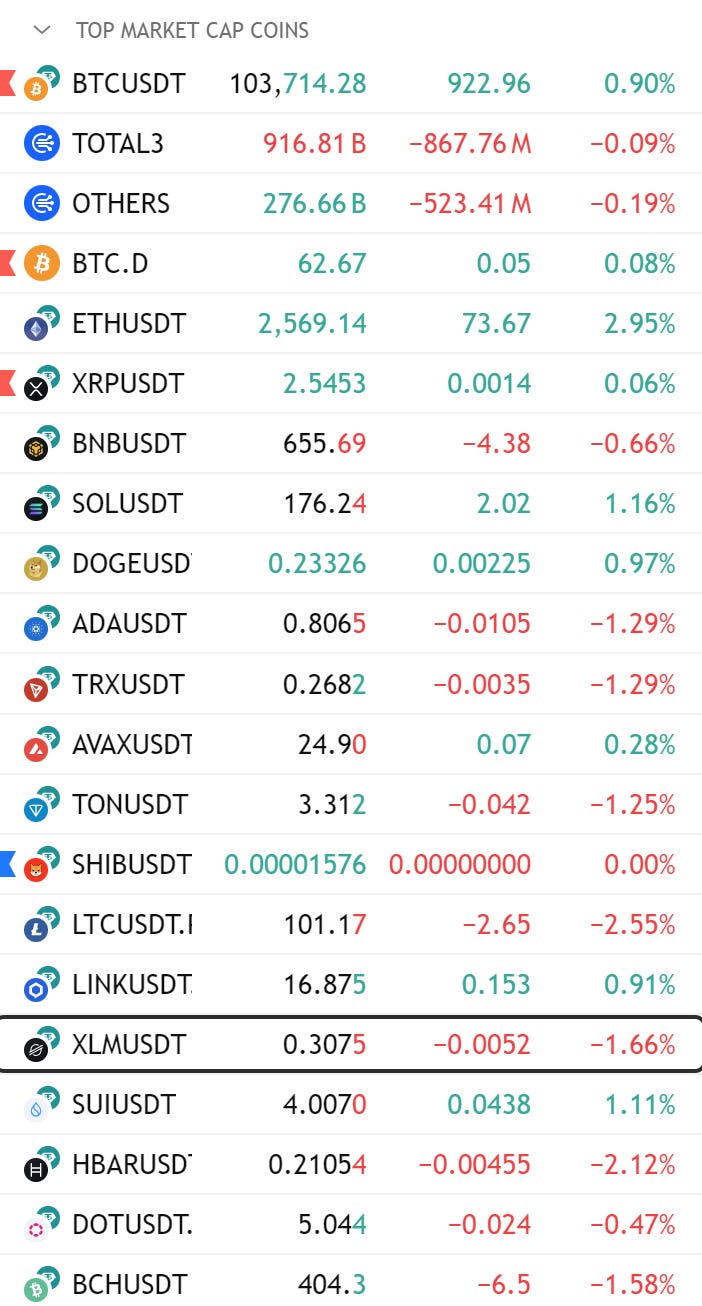Select the TRXUSDT row

tap(128, 684)
